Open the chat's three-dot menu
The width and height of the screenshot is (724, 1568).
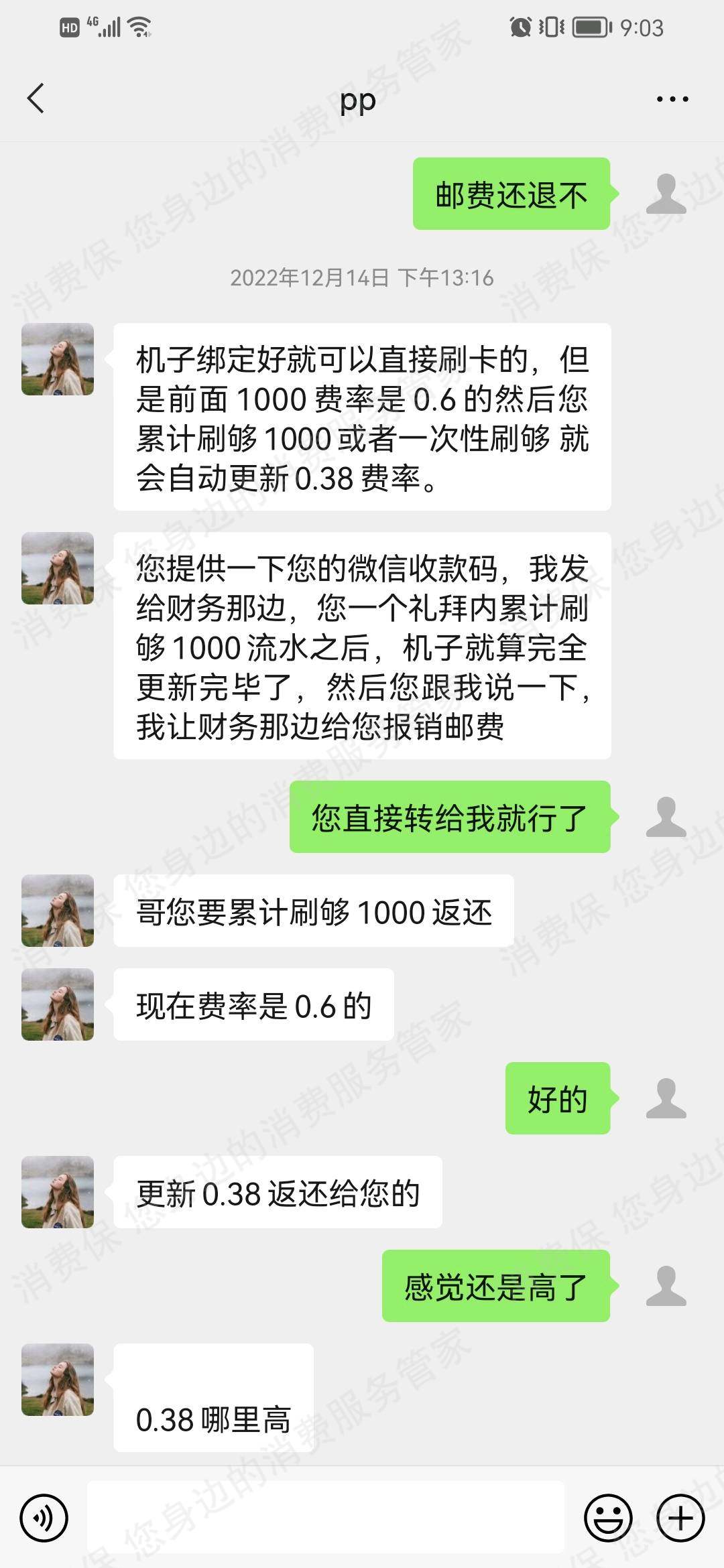[x=672, y=99]
